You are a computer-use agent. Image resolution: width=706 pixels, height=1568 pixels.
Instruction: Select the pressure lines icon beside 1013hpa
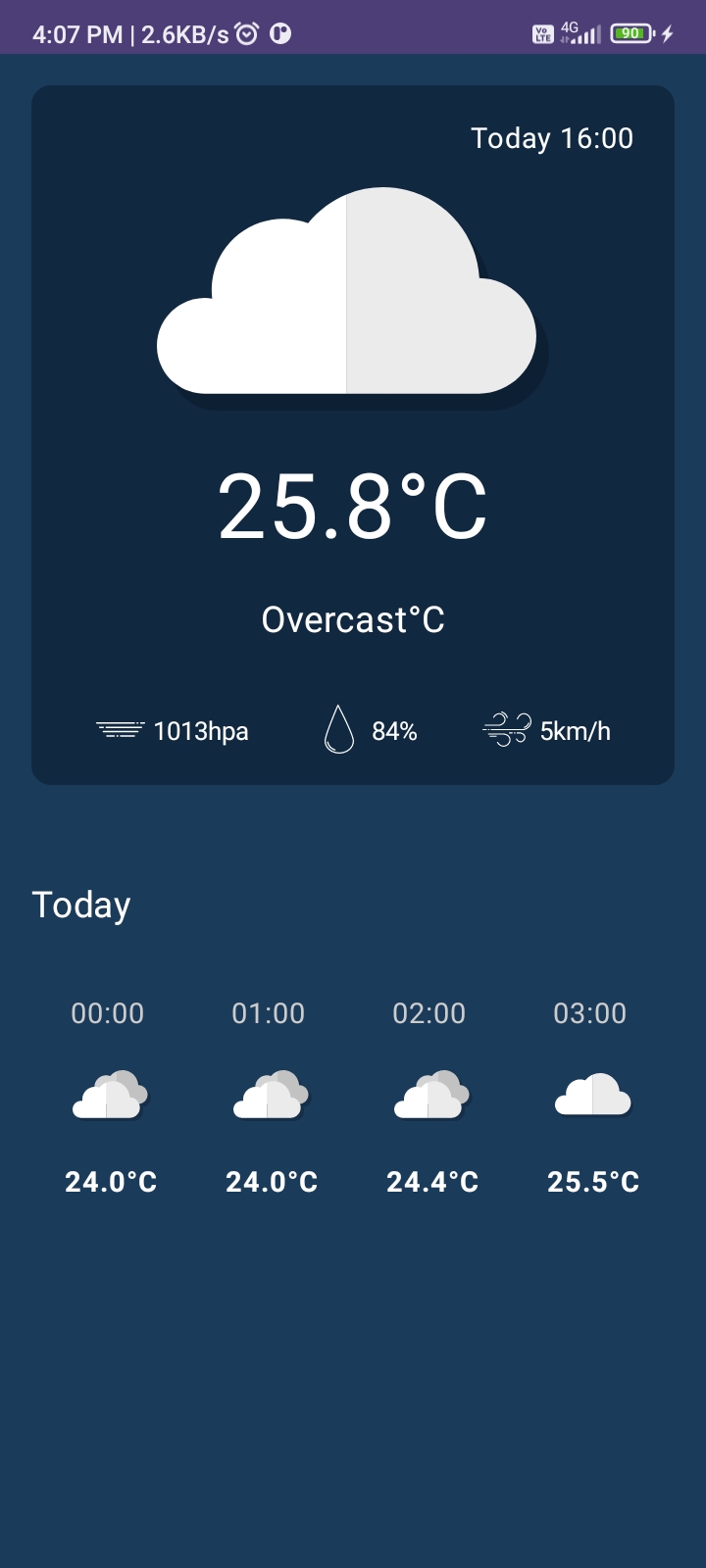click(120, 730)
